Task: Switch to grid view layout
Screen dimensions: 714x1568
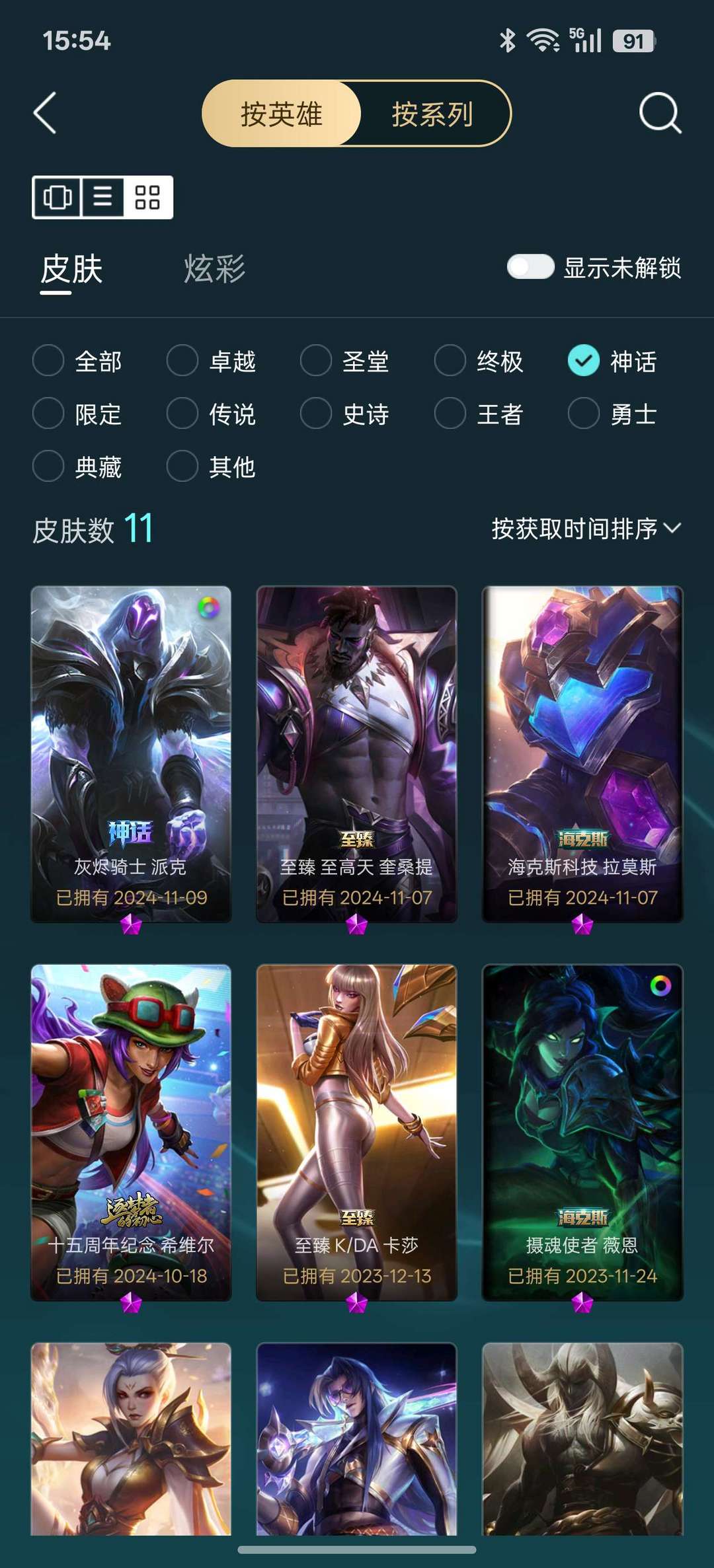Action: click(147, 197)
